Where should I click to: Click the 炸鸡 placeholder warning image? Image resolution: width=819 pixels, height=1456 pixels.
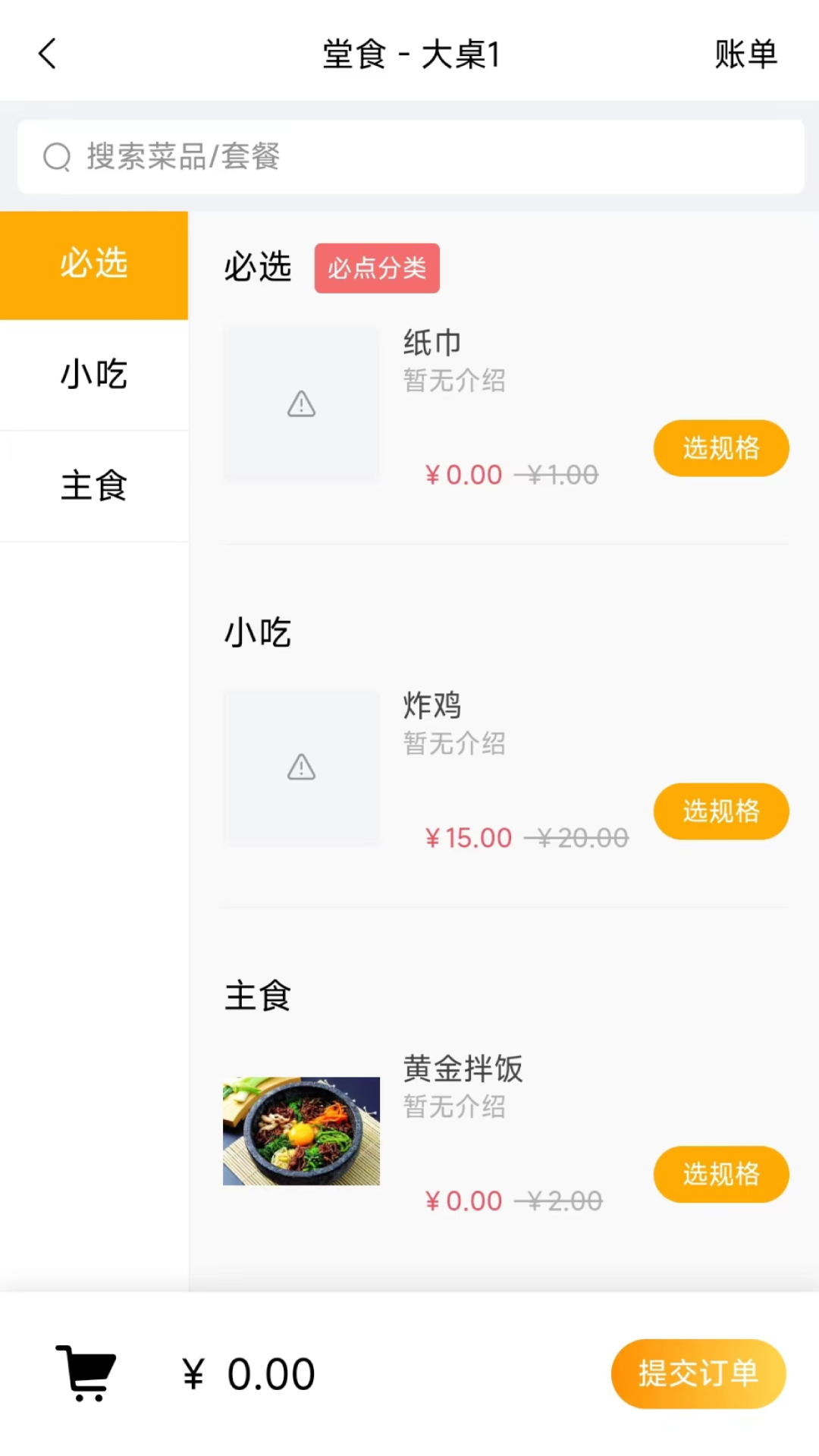tap(301, 767)
